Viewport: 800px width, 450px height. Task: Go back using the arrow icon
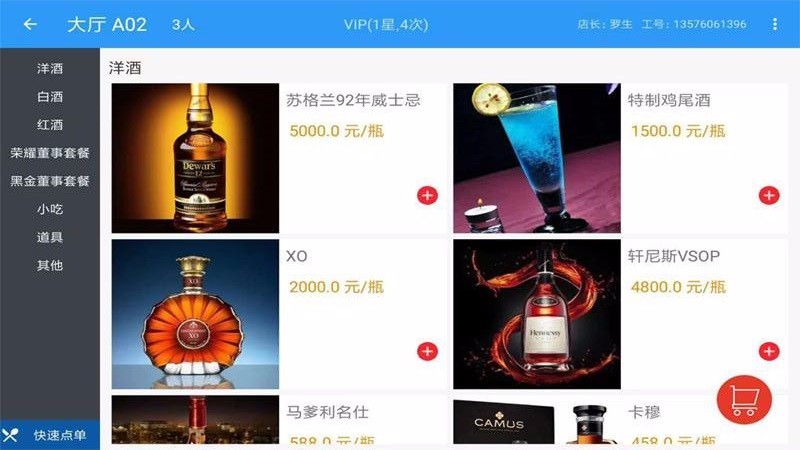[30, 24]
